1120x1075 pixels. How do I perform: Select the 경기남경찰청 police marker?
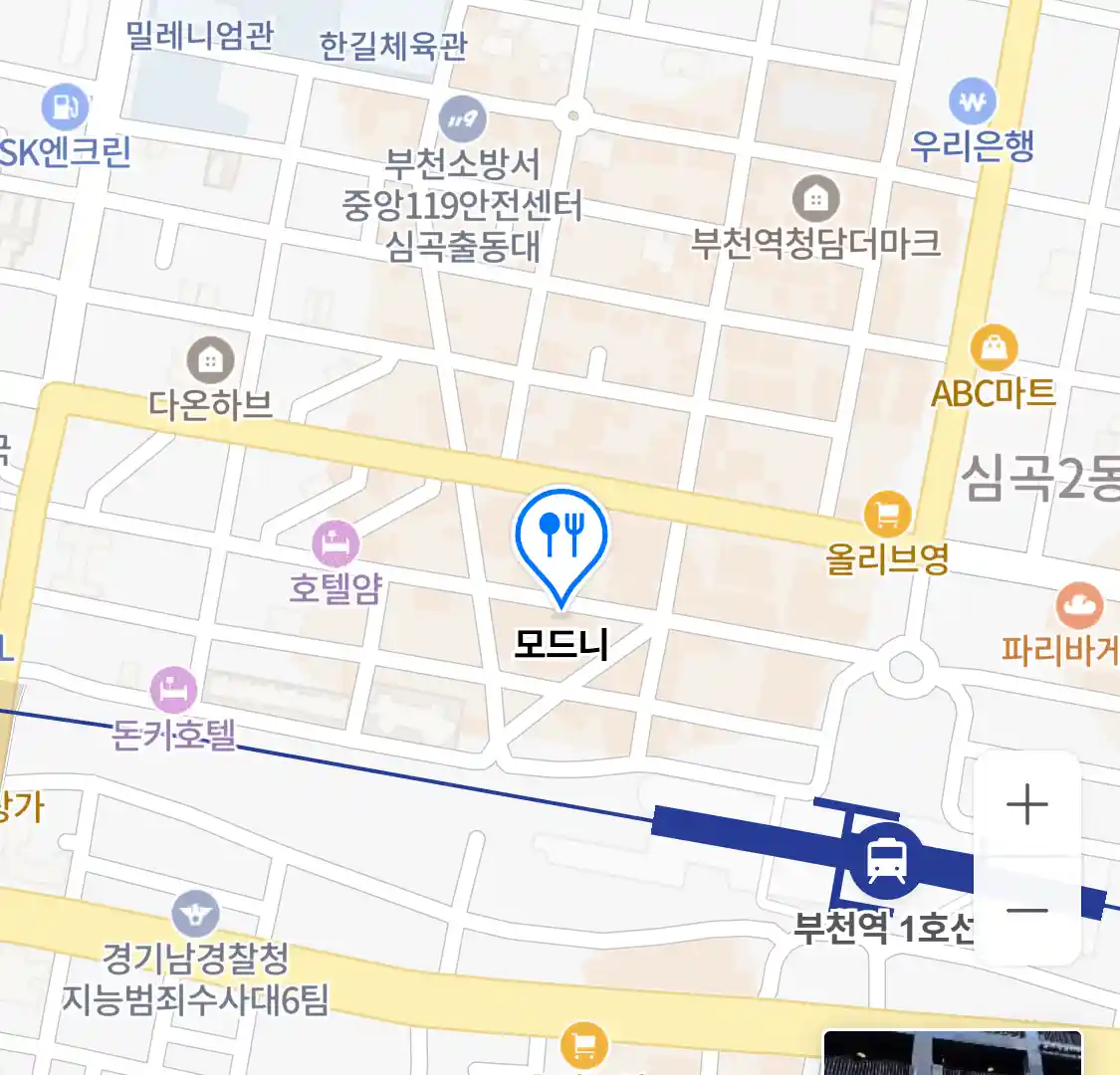pyautogui.click(x=195, y=914)
